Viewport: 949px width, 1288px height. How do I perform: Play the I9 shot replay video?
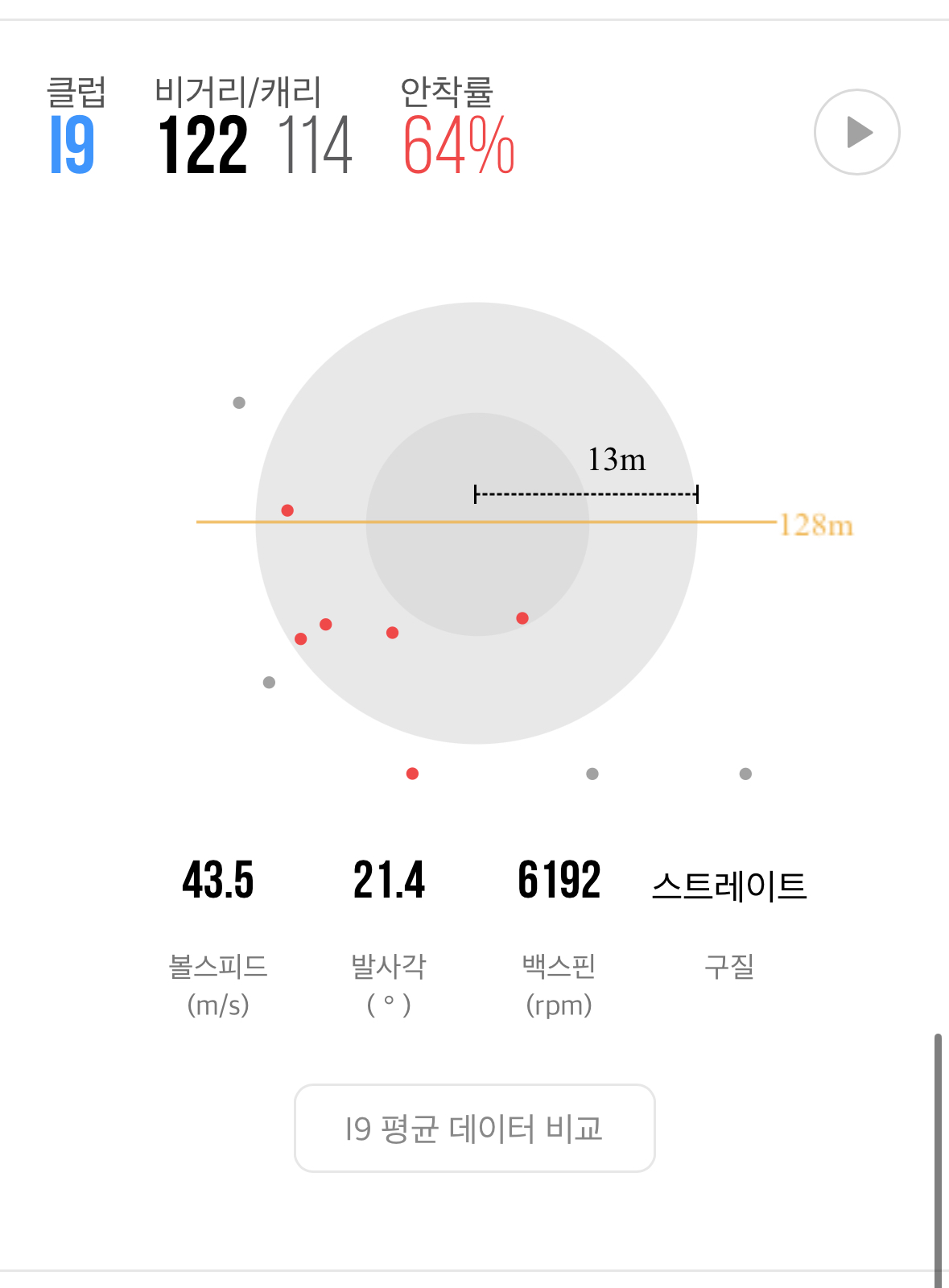coord(856,132)
